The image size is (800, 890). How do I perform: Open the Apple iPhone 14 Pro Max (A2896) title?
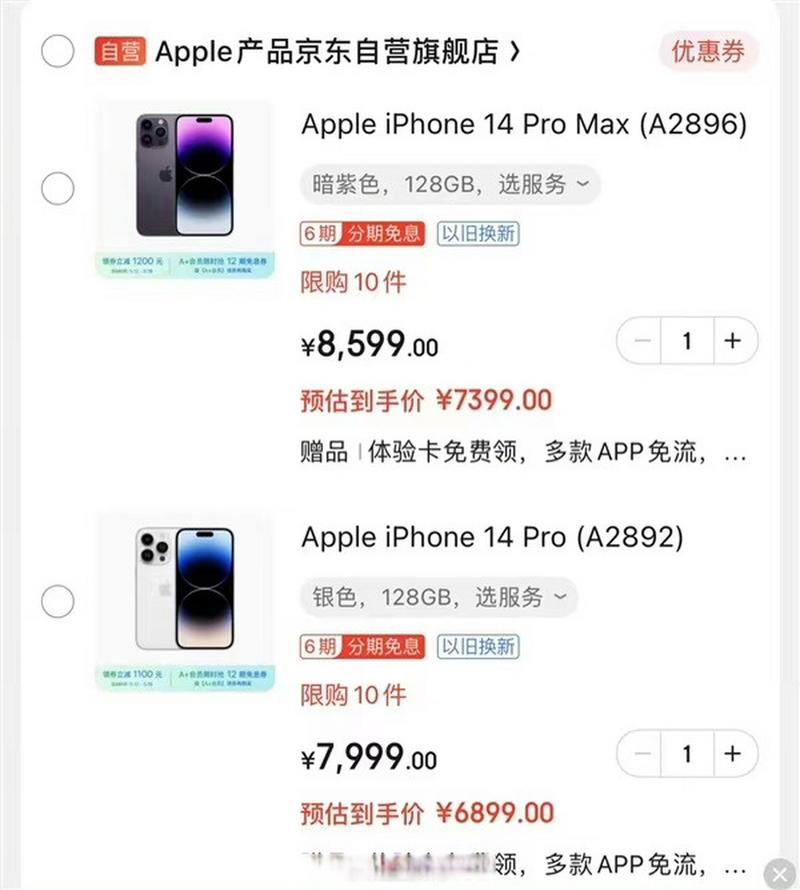524,125
